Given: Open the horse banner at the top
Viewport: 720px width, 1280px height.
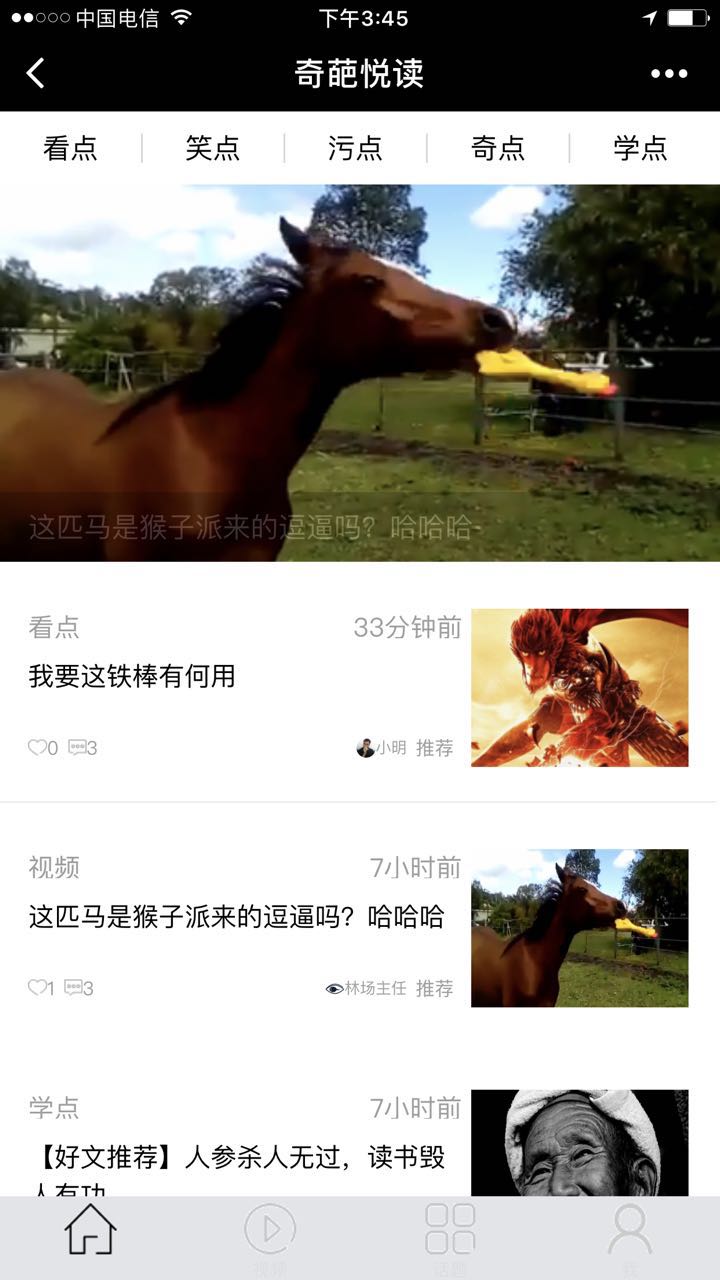Looking at the screenshot, I should pyautogui.click(x=360, y=372).
